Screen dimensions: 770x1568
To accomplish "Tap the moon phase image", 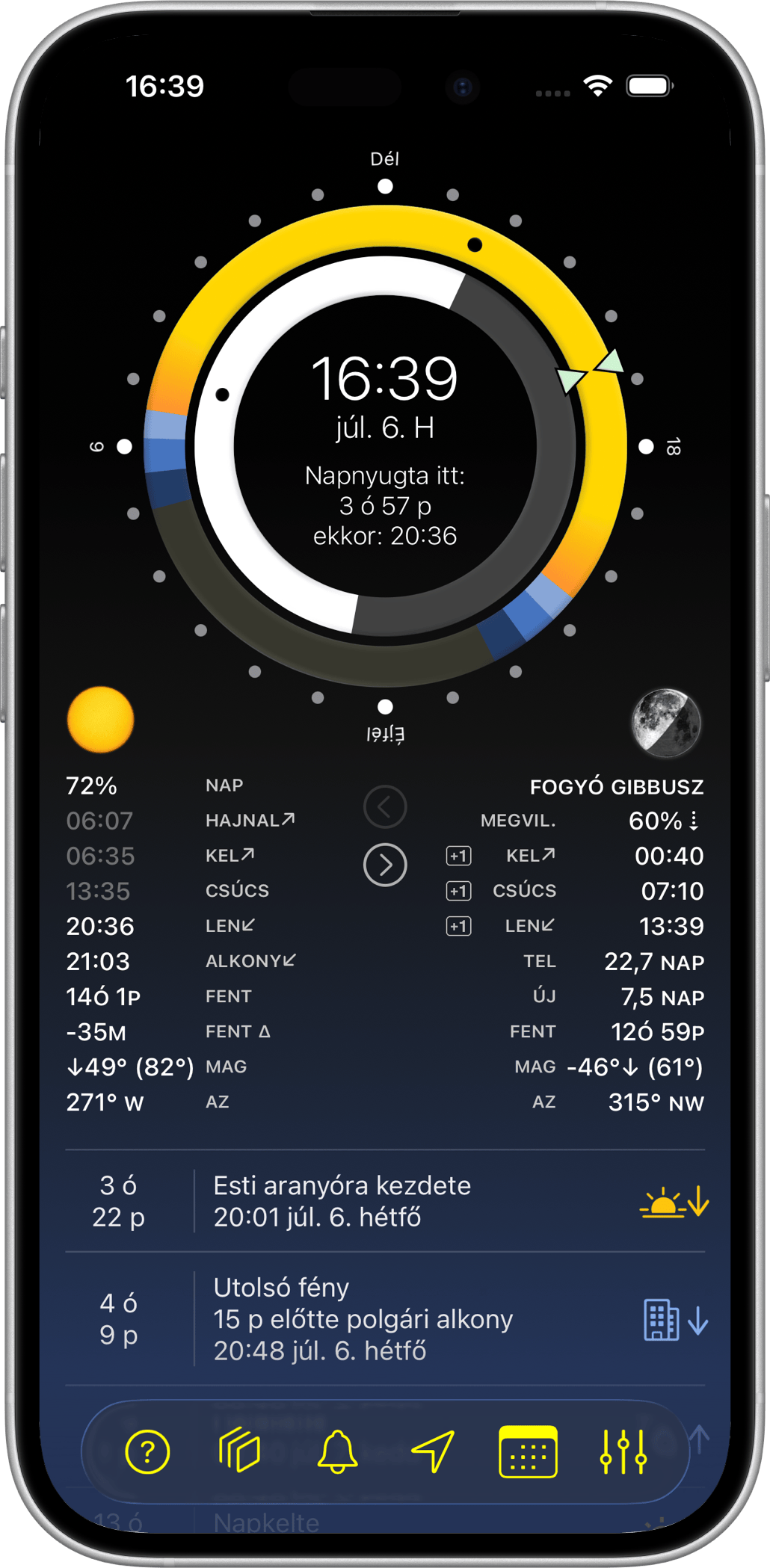I will tap(666, 723).
